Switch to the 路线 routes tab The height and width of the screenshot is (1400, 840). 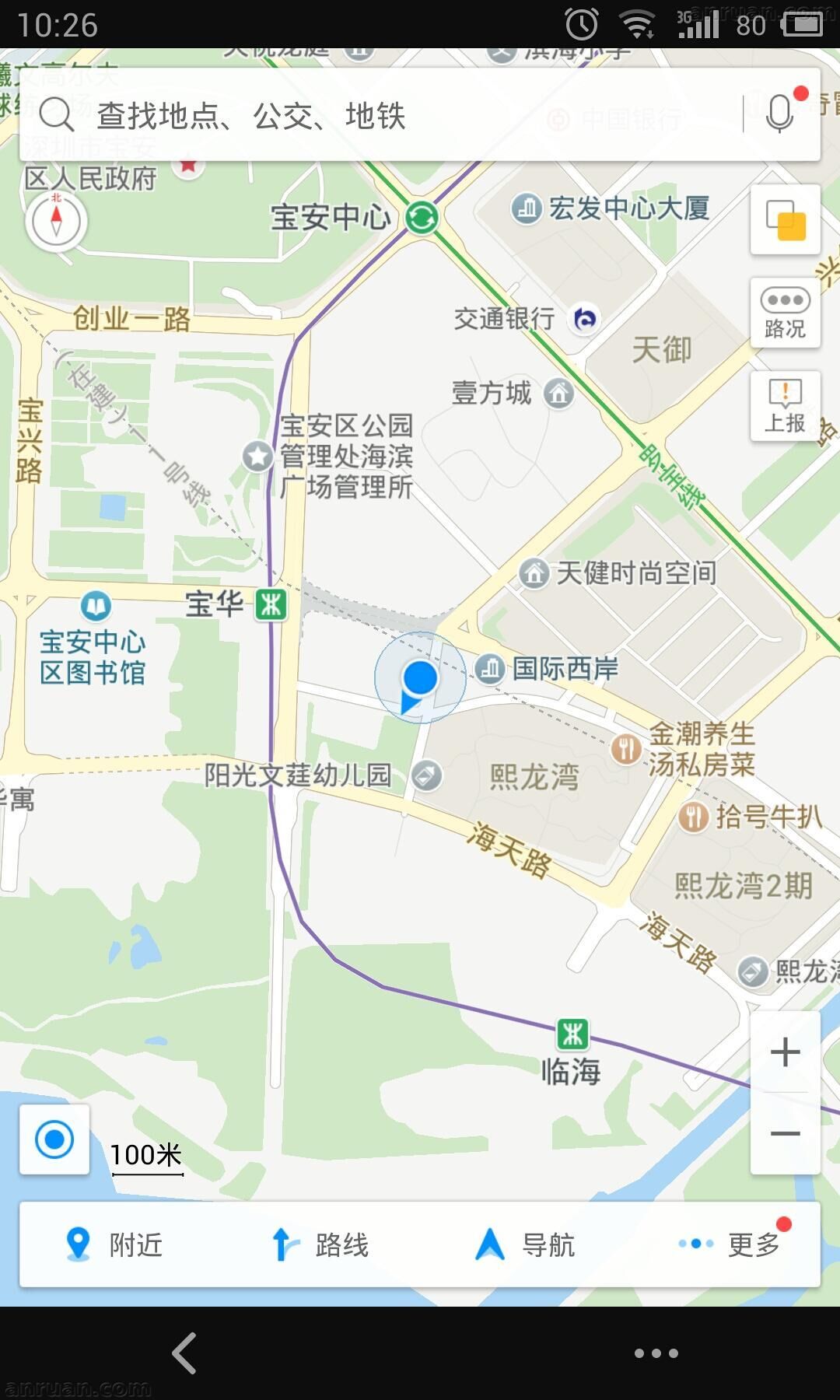coord(323,1244)
